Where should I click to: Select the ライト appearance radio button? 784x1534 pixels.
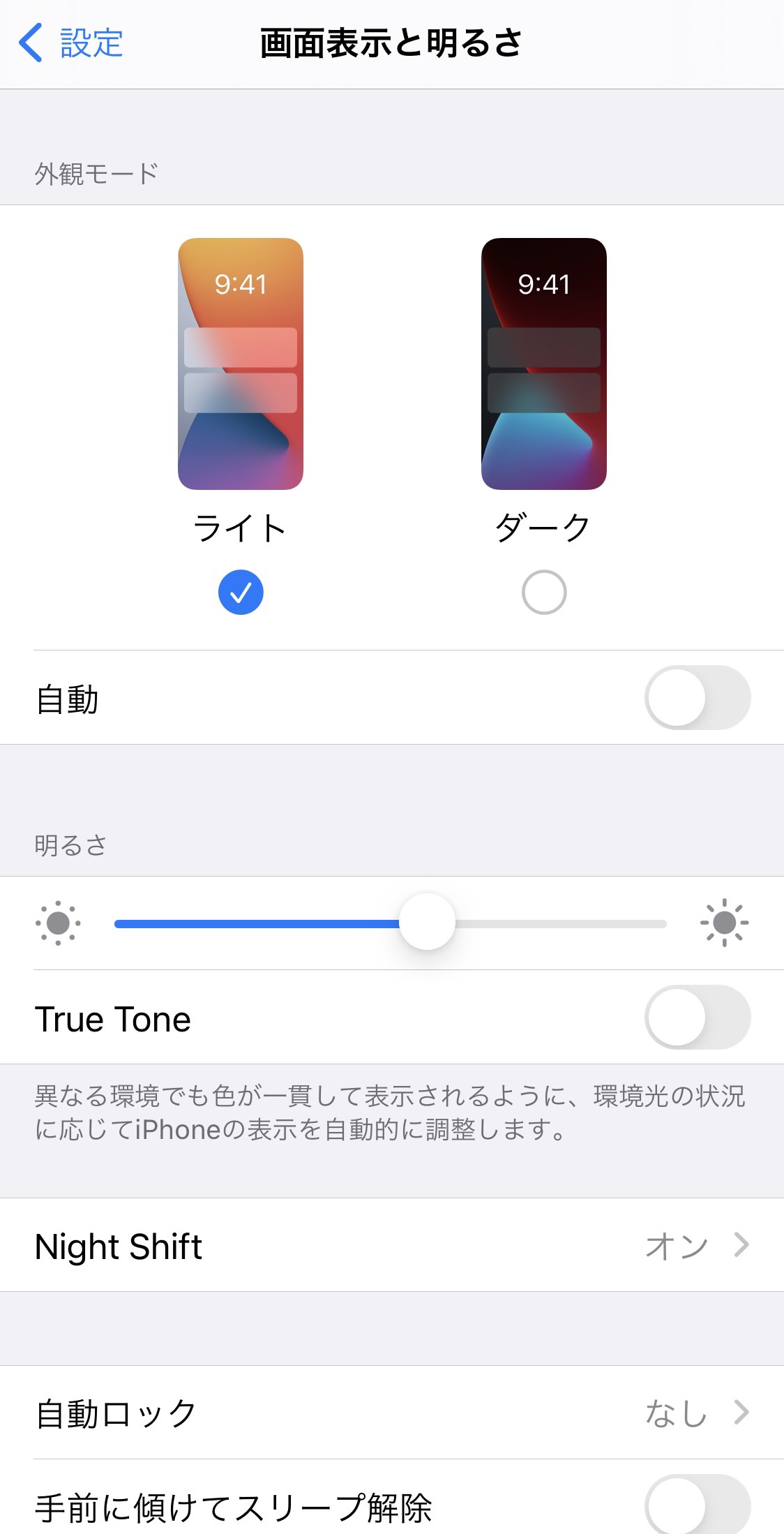coord(241,593)
